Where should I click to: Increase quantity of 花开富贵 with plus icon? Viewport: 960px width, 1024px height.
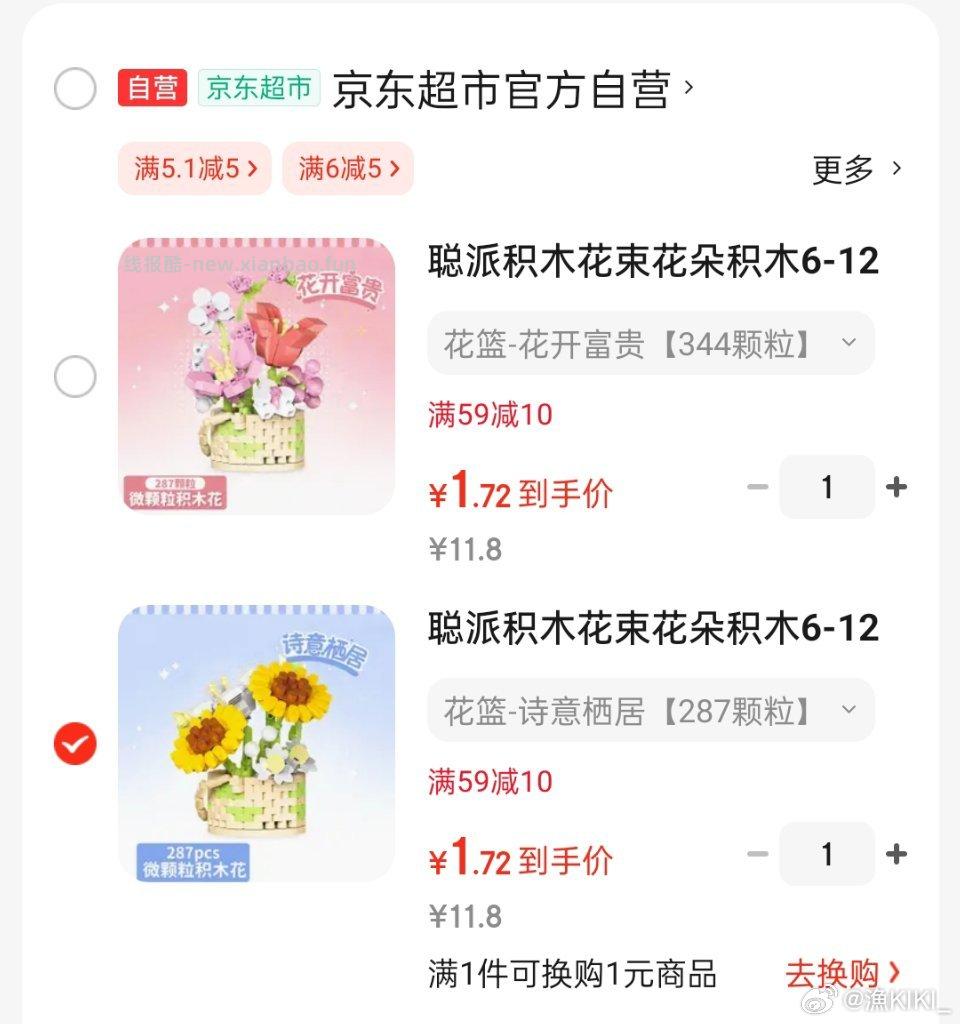point(895,487)
